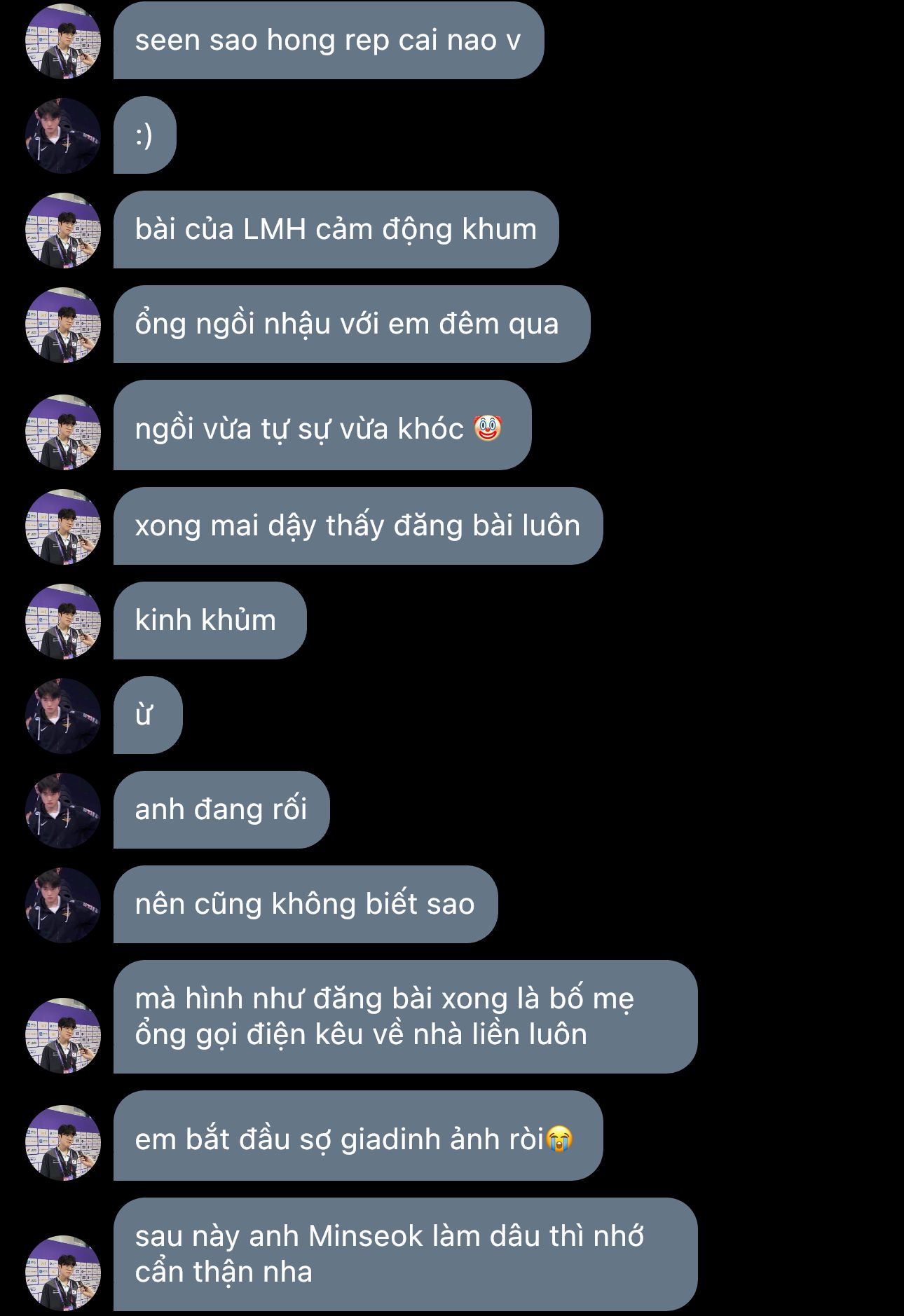Tap the avatar next to "kinh khủm"
The height and width of the screenshot is (1316, 904).
(x=63, y=621)
